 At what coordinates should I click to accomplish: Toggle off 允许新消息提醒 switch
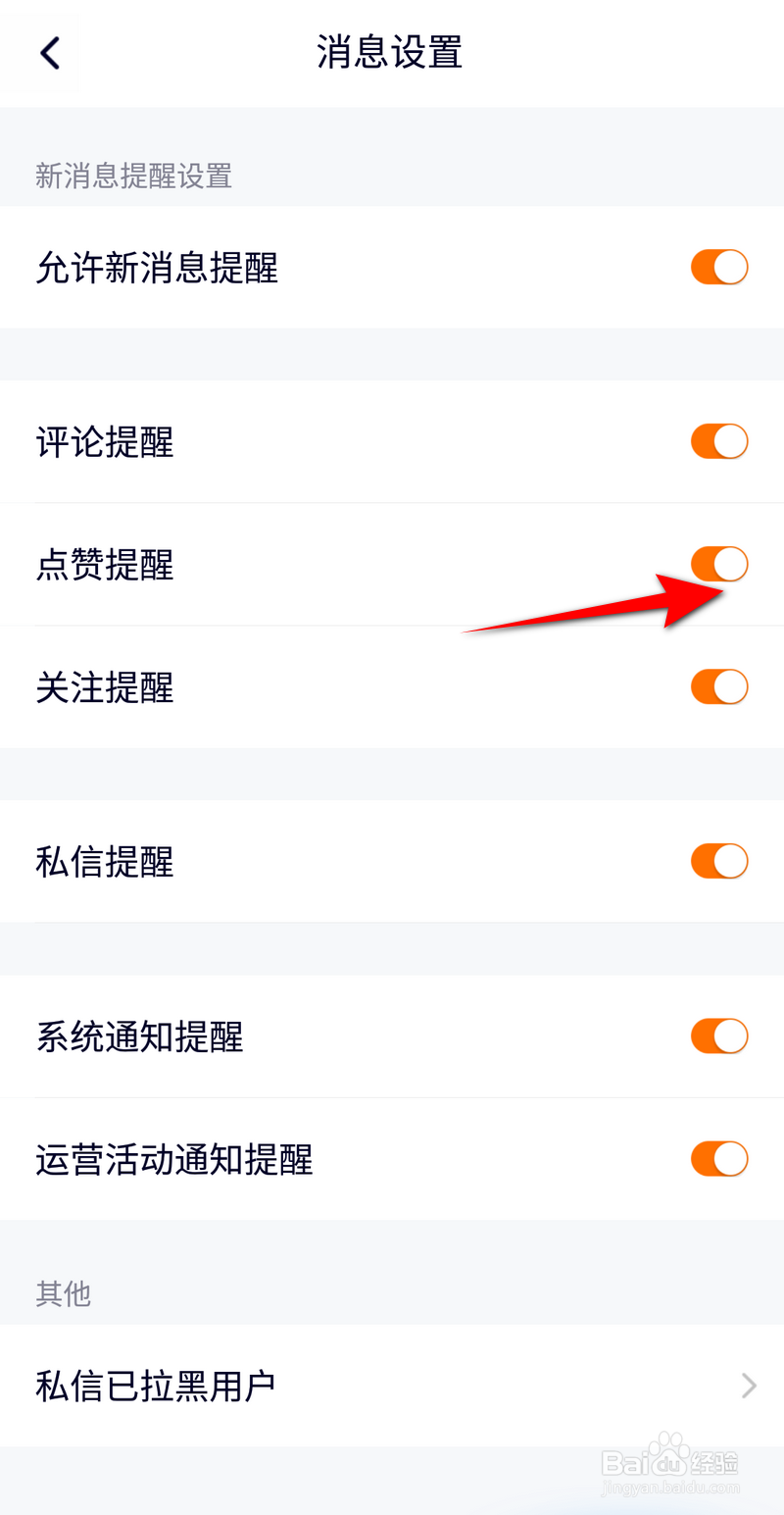pyautogui.click(x=719, y=267)
